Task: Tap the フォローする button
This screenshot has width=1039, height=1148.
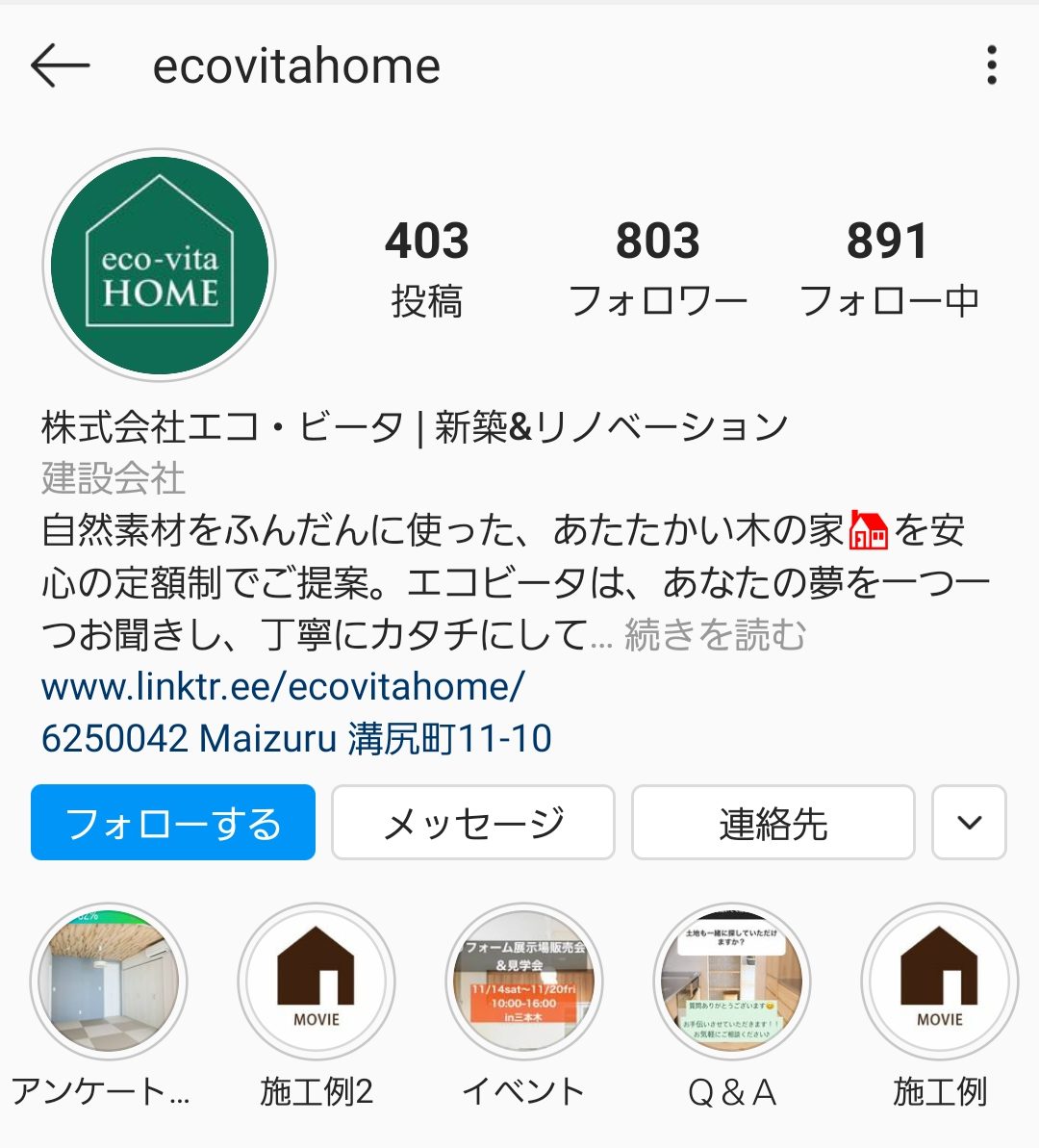Action: (173, 823)
